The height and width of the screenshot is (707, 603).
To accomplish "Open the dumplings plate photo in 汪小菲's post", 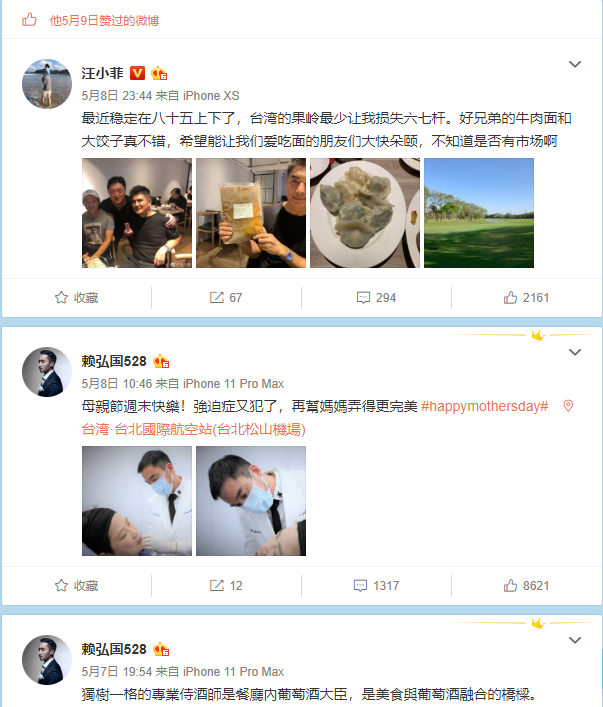I will coord(364,213).
